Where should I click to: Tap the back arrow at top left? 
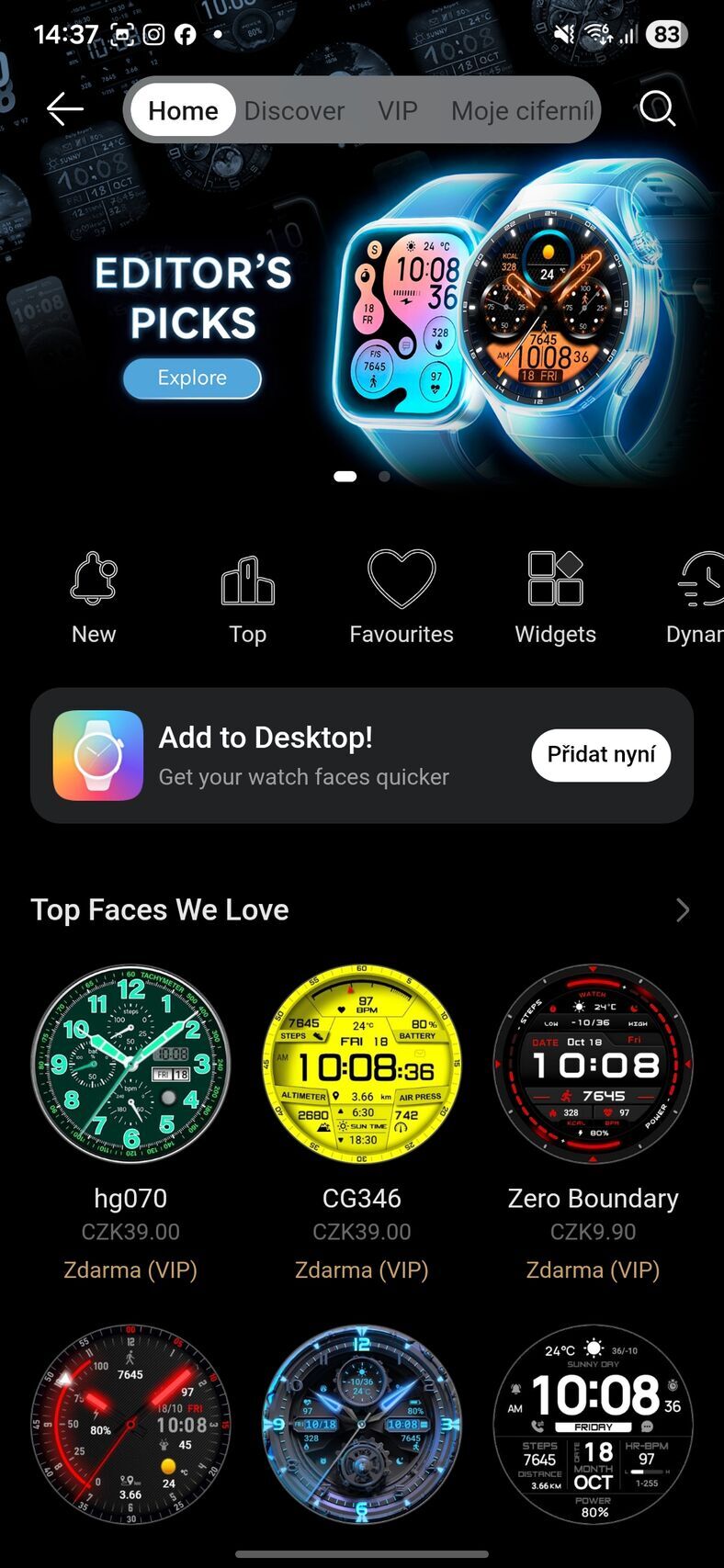coord(65,108)
